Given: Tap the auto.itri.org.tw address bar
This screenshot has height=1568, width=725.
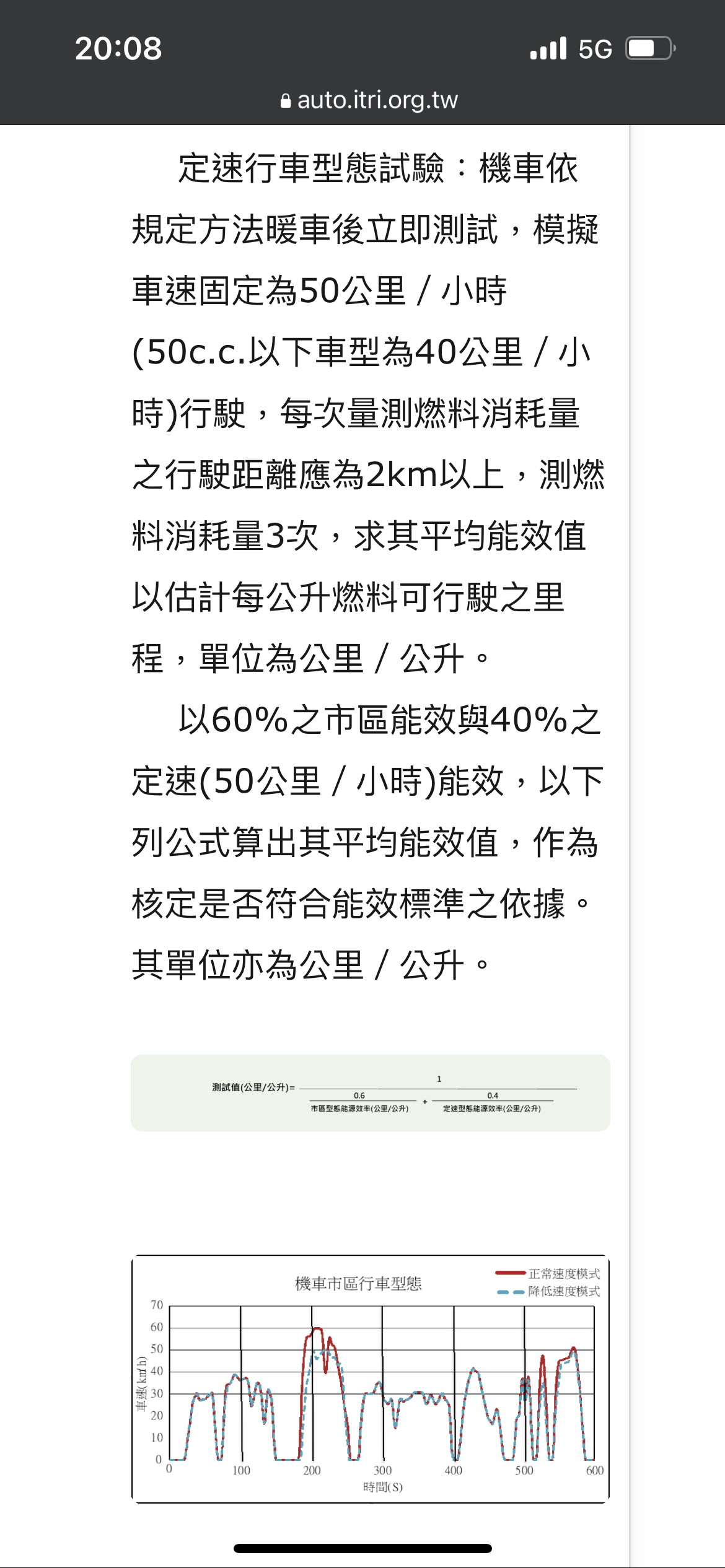Looking at the screenshot, I should 369,100.
